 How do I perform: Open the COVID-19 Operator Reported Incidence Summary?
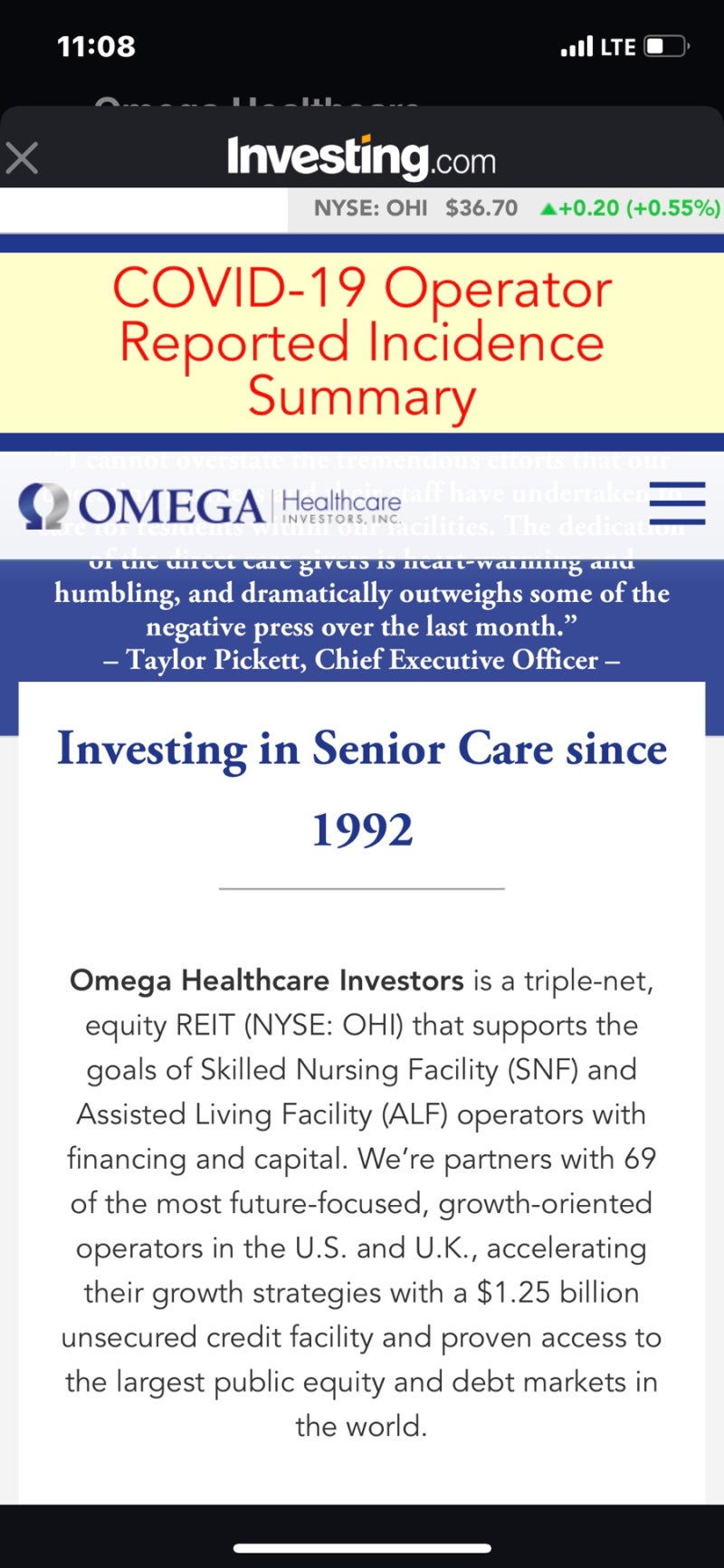click(x=362, y=341)
